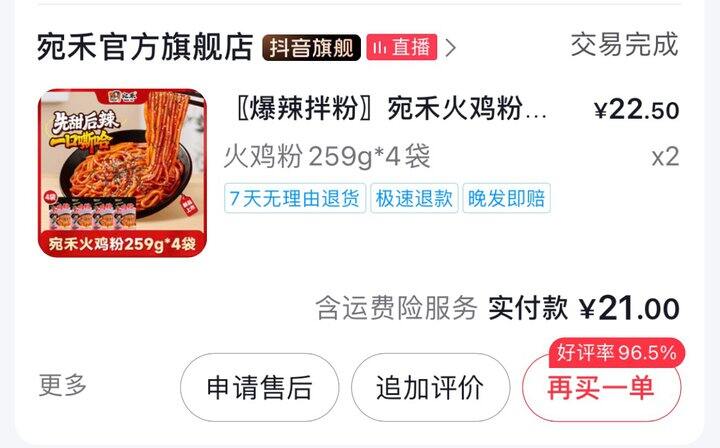
Task: Tap the red 直播 live badge
Action: coord(401,47)
